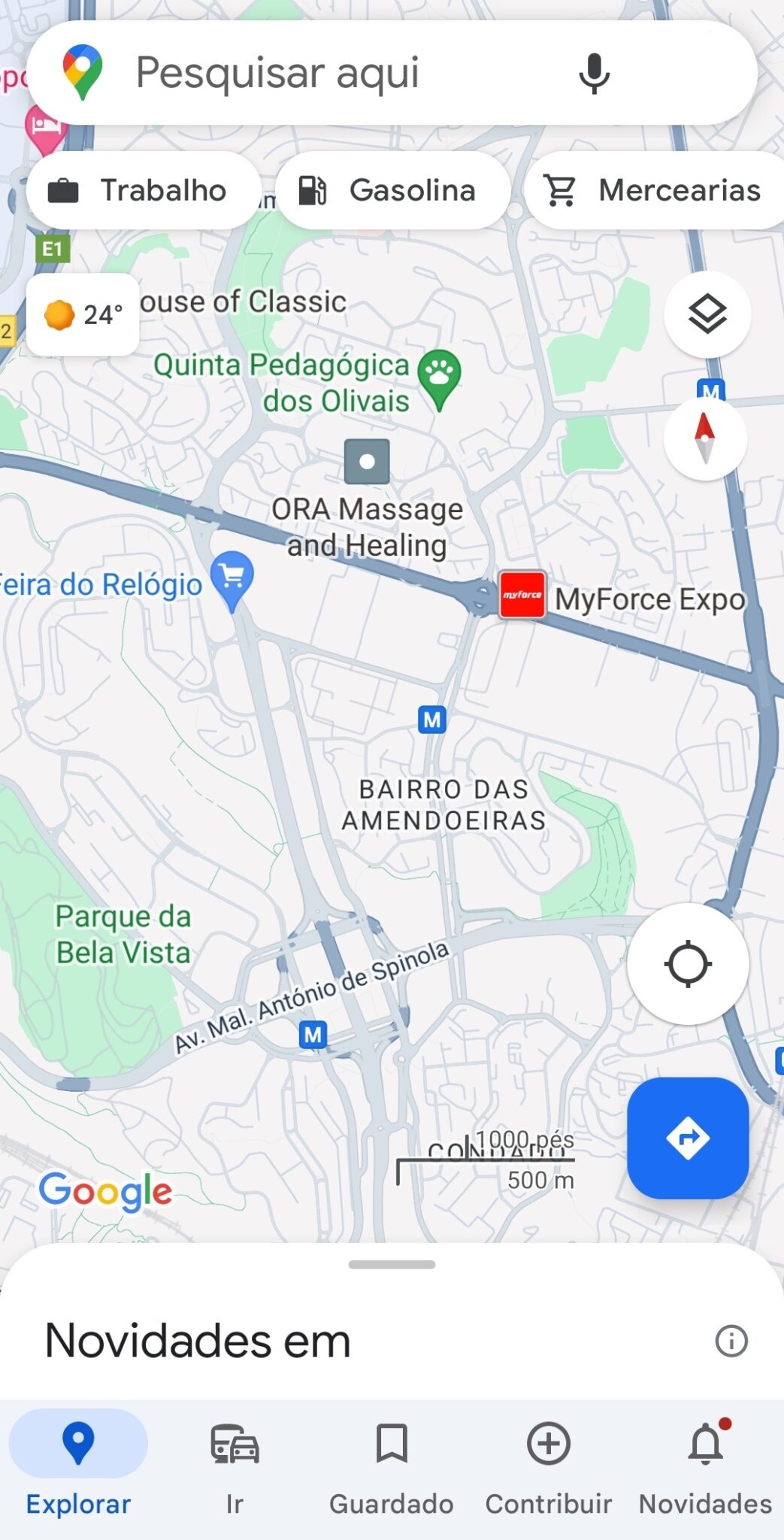Tap the ORA Massage and Healing marker
Viewport: 784px width, 1540px height.
click(367, 462)
